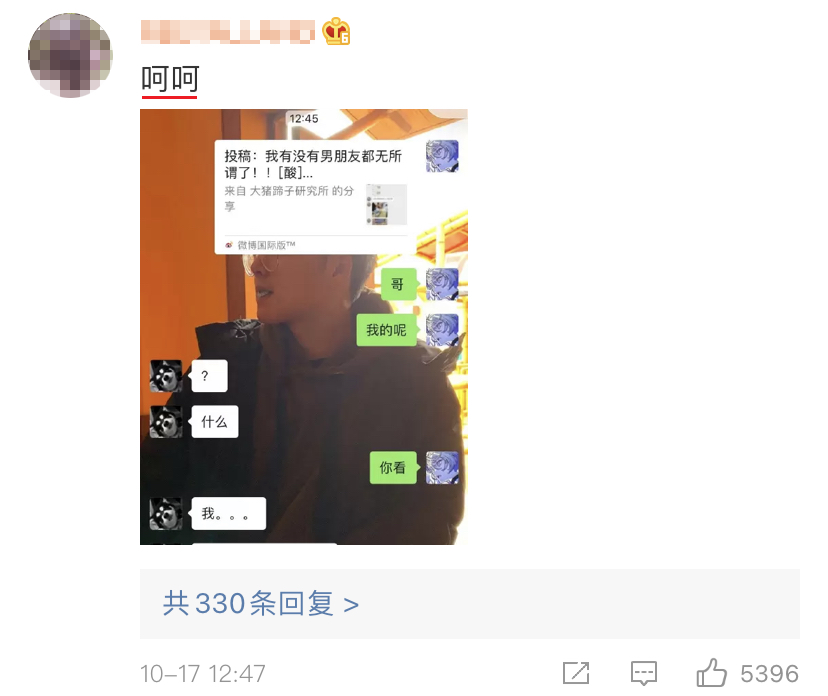Like the comment with 5396 likes
The width and height of the screenshot is (828, 696).
712,673
